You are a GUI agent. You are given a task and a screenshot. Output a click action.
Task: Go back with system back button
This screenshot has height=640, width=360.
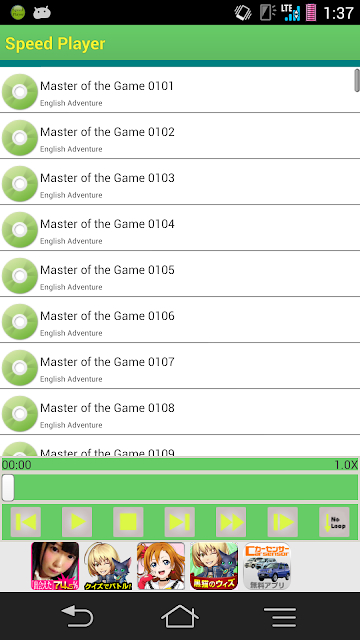pos(77,616)
